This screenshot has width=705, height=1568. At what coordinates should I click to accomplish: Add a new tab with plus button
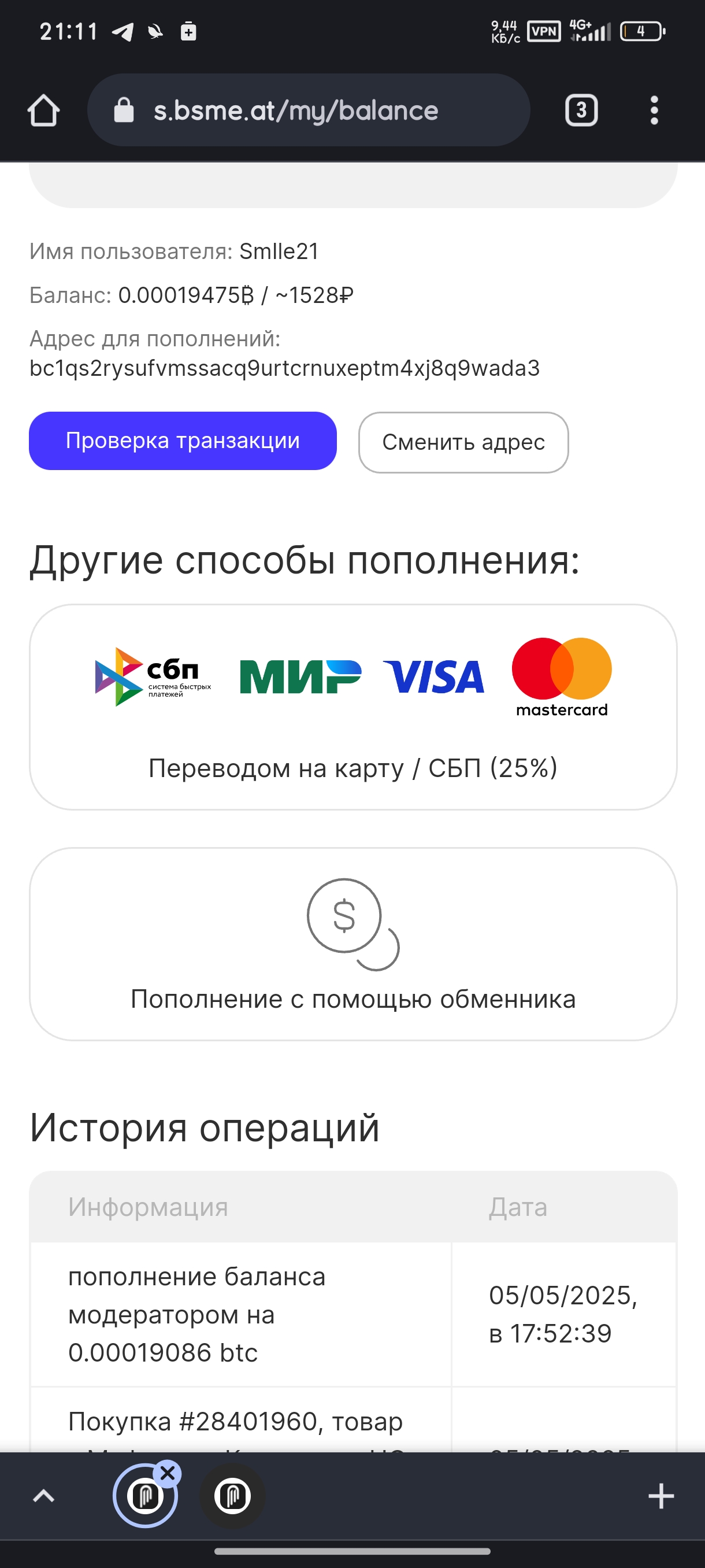[x=661, y=1496]
